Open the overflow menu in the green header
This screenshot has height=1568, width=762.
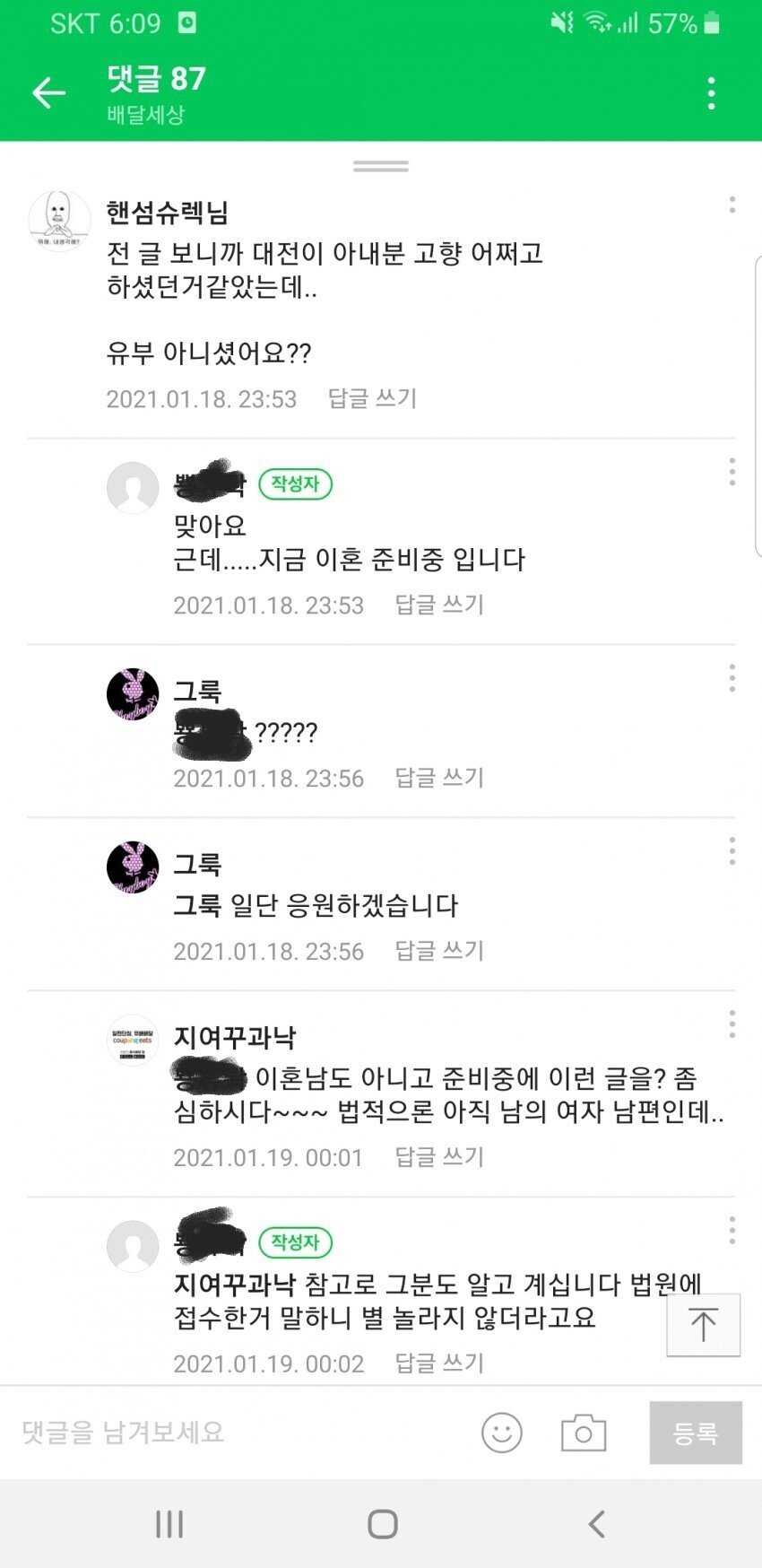(x=711, y=93)
